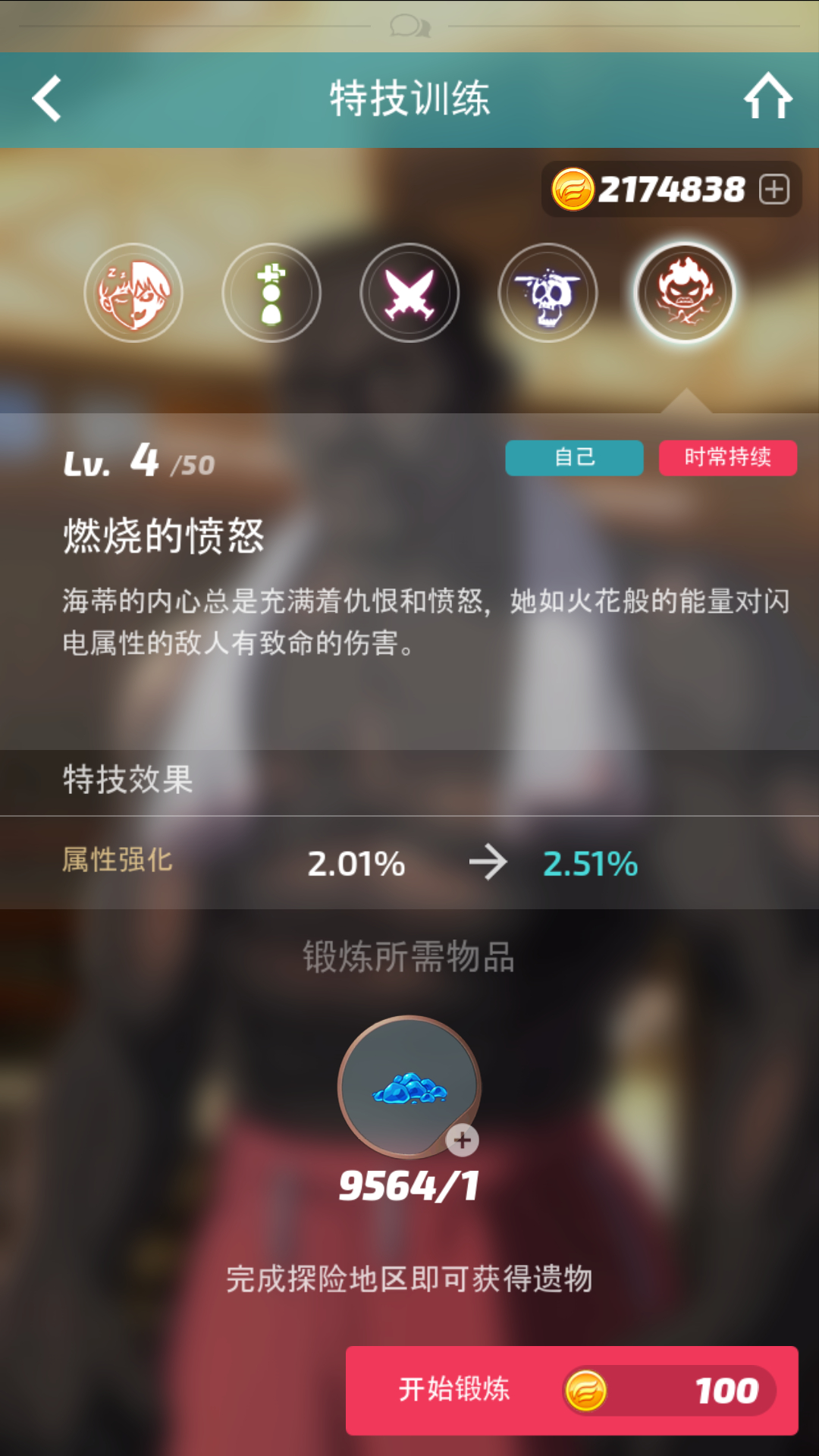Start training with 开始锻炼 button
The height and width of the screenshot is (1456, 819).
pos(572,1390)
